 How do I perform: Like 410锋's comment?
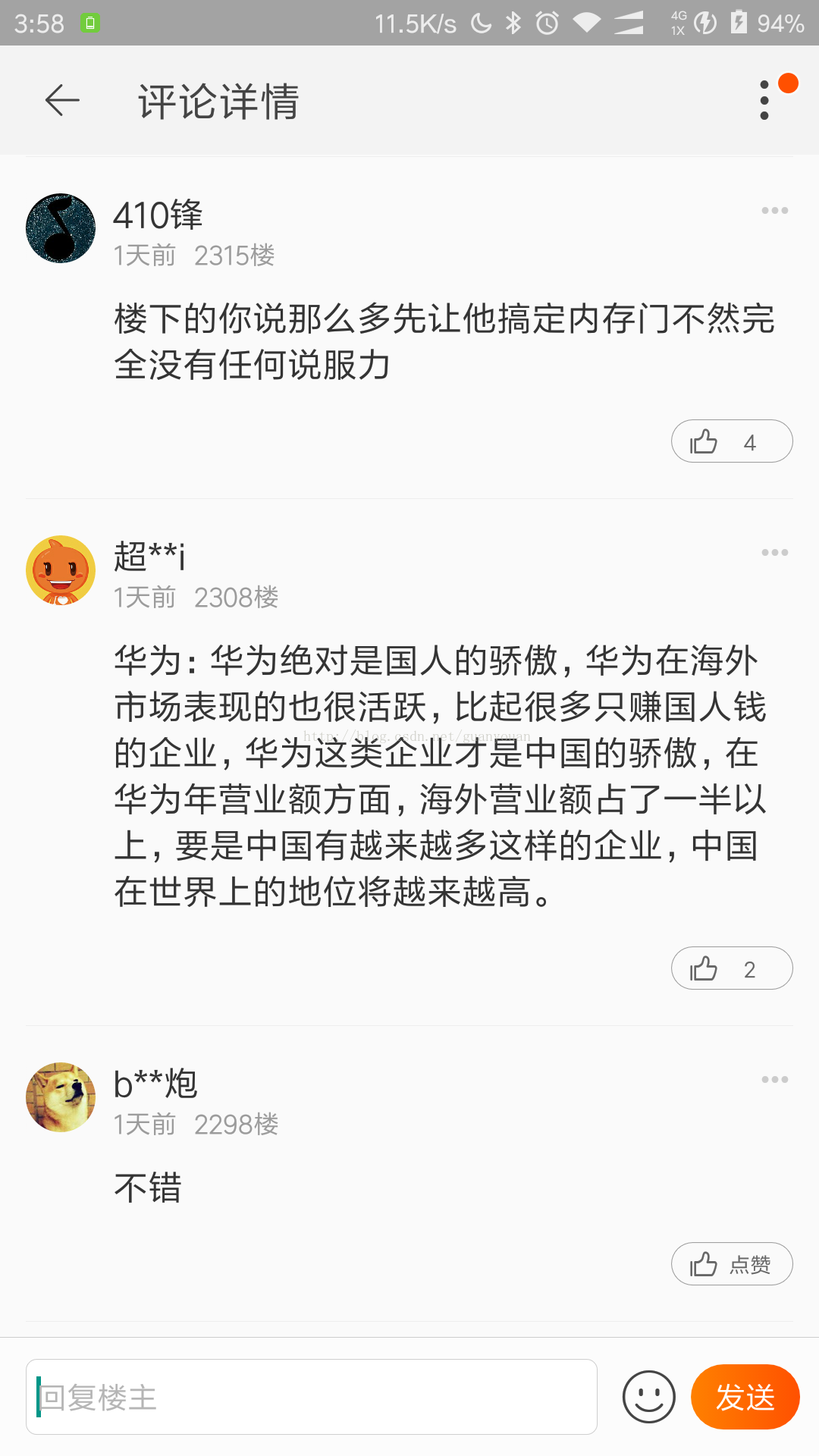pos(731,441)
